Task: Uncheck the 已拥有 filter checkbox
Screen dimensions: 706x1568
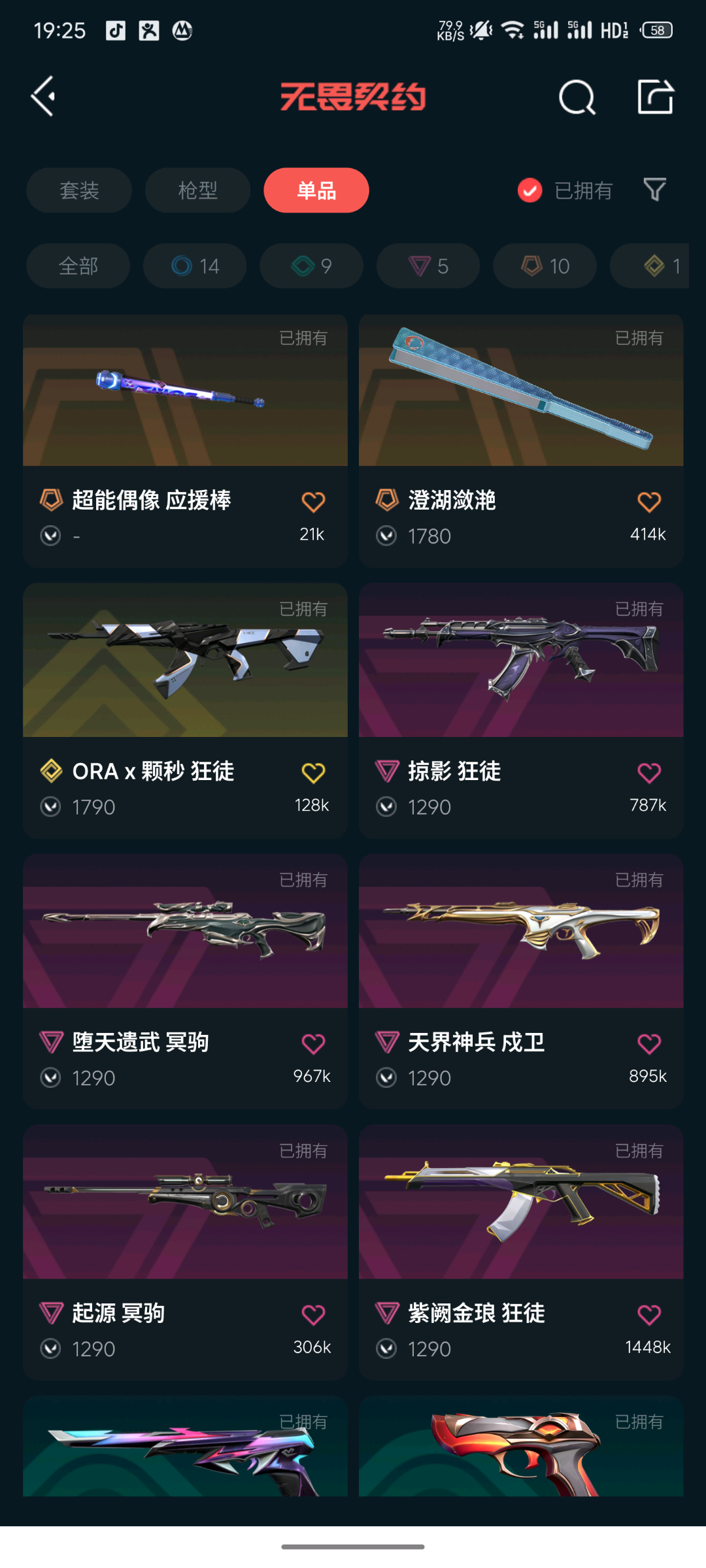Action: pos(529,190)
